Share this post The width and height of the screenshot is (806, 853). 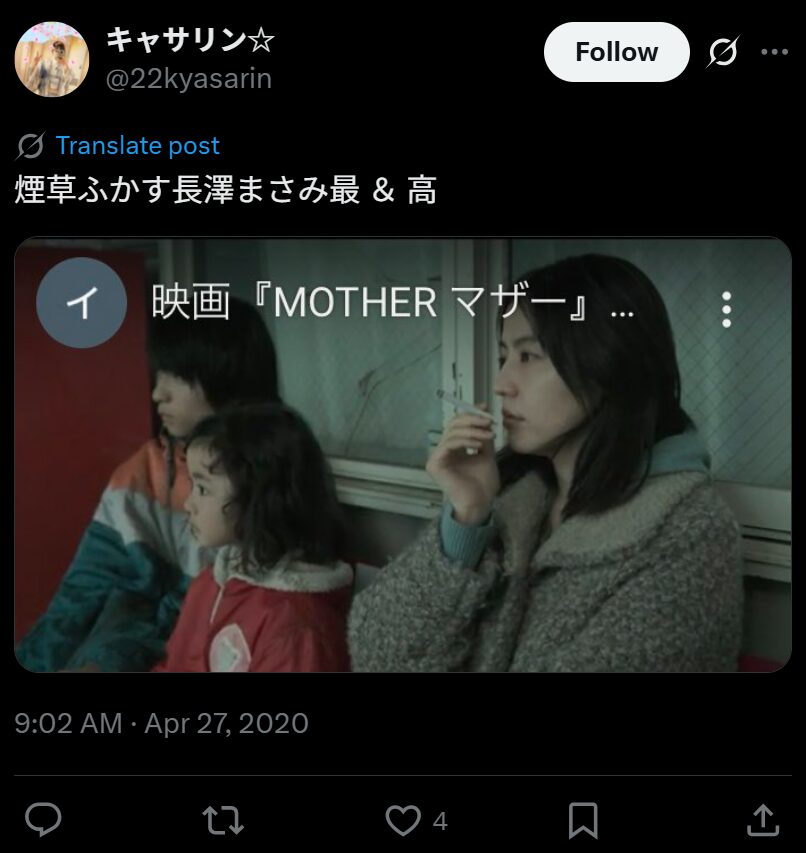(x=763, y=821)
